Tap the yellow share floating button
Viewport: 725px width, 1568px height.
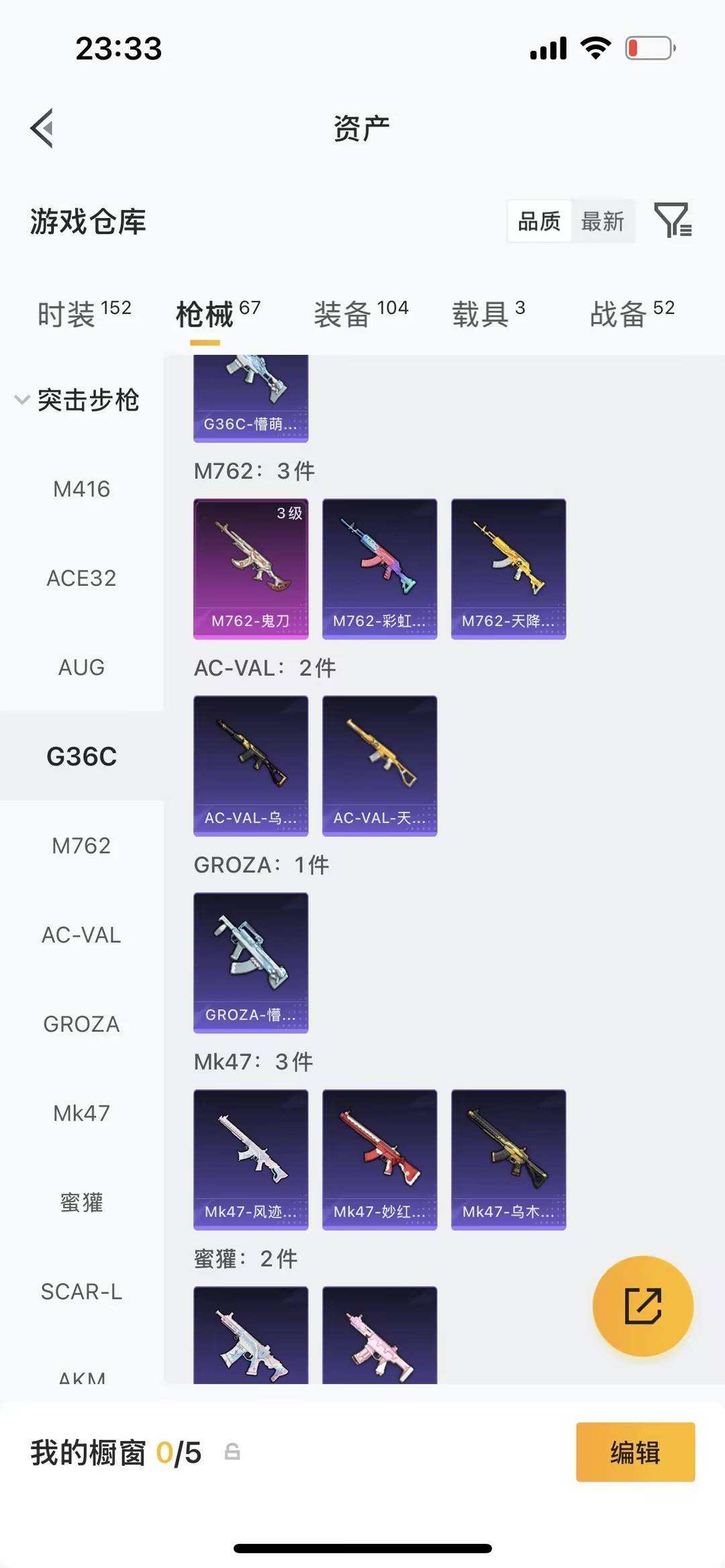[x=642, y=1306]
